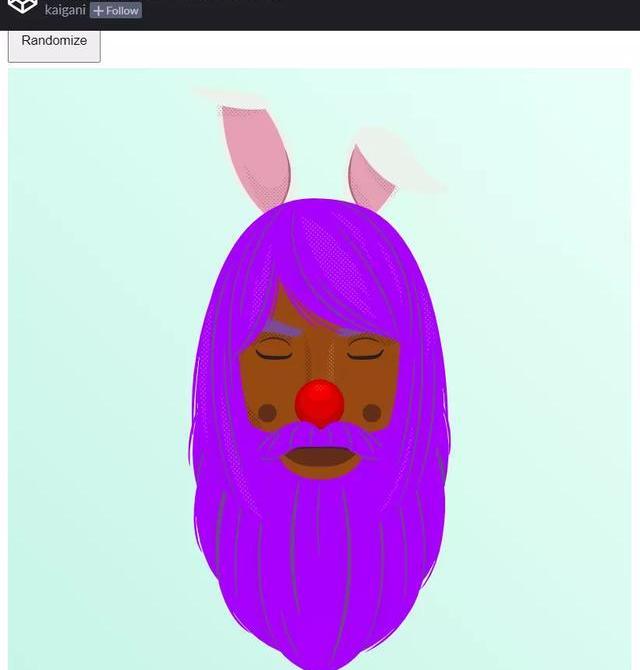Open kaigani's profile link

(65, 10)
